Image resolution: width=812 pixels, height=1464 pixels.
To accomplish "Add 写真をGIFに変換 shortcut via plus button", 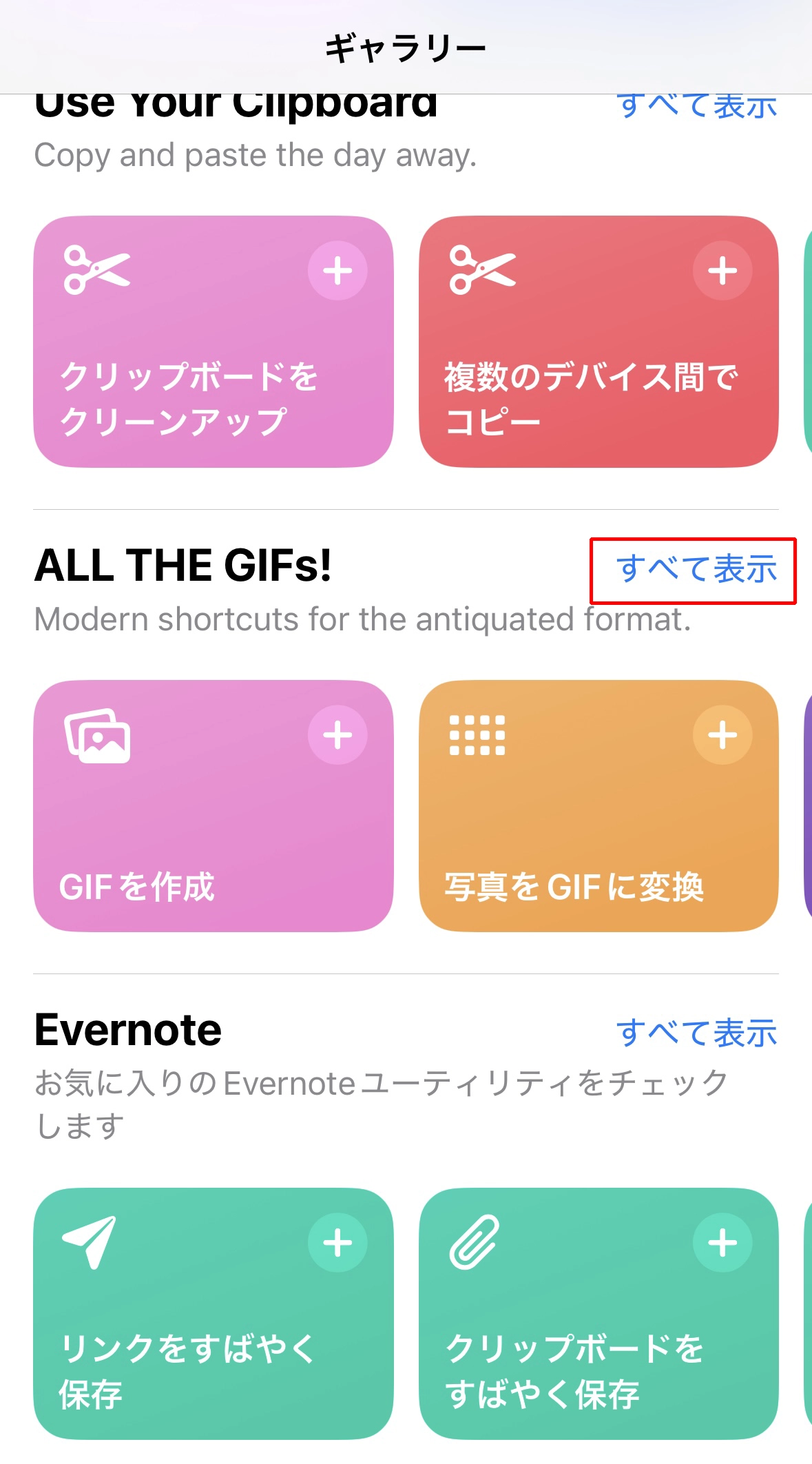I will (x=722, y=735).
